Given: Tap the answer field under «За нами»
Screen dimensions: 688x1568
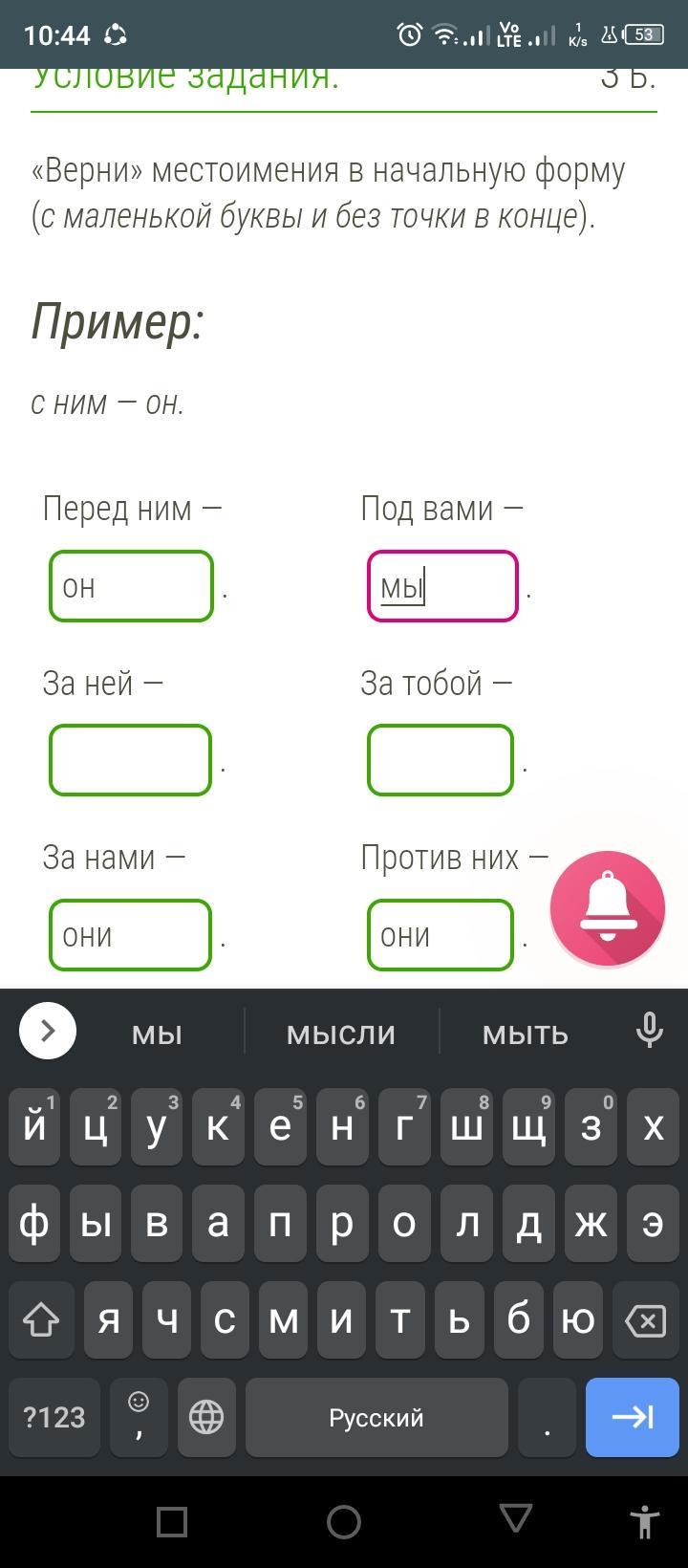Looking at the screenshot, I should tap(130, 935).
